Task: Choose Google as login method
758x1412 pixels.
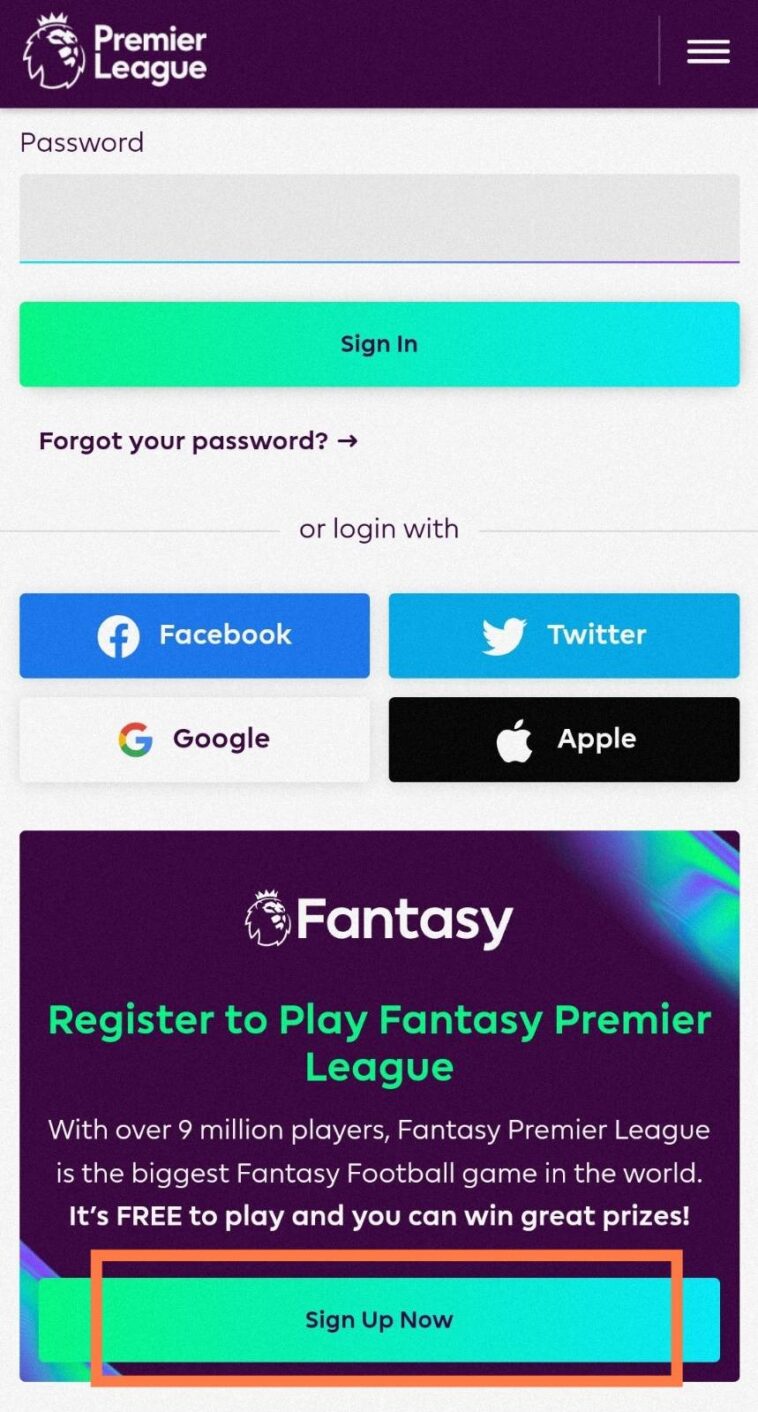Action: coord(194,739)
